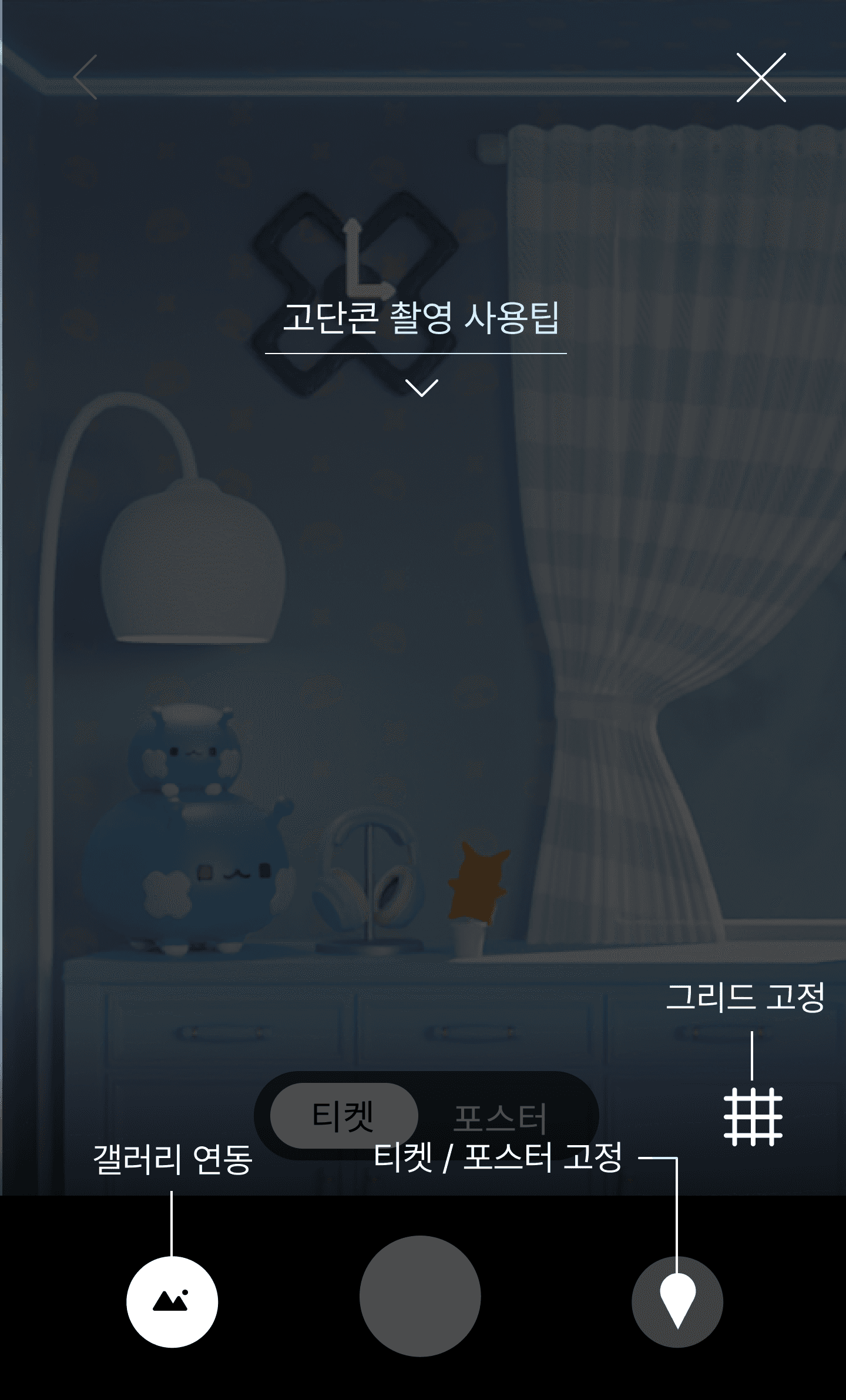Go back using the top arrow
Screen dimensions: 846x1400
click(86, 78)
